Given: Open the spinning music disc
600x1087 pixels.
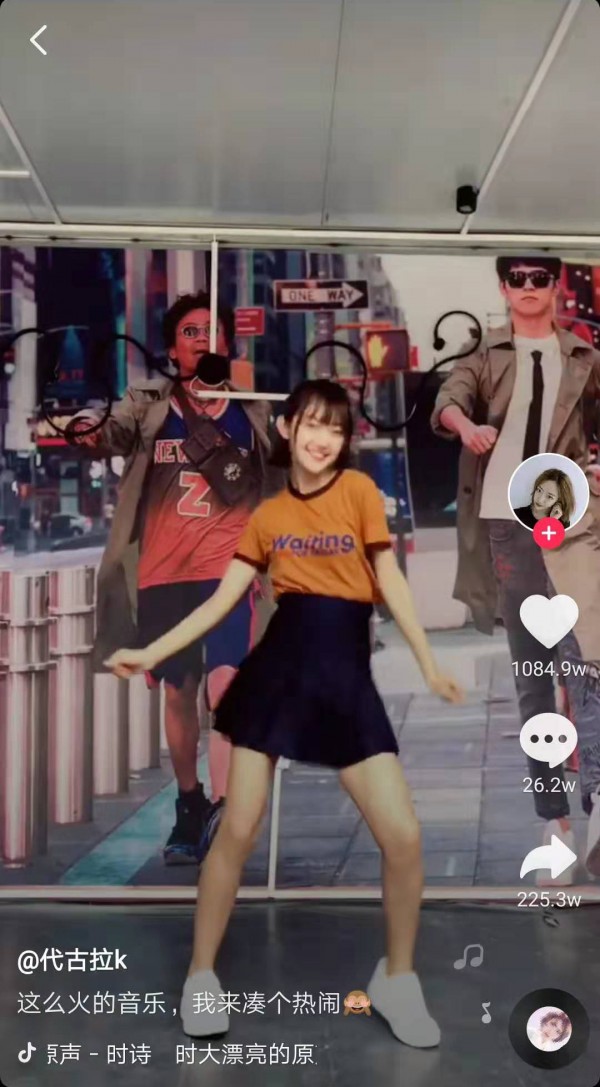Looking at the screenshot, I should 549,1028.
